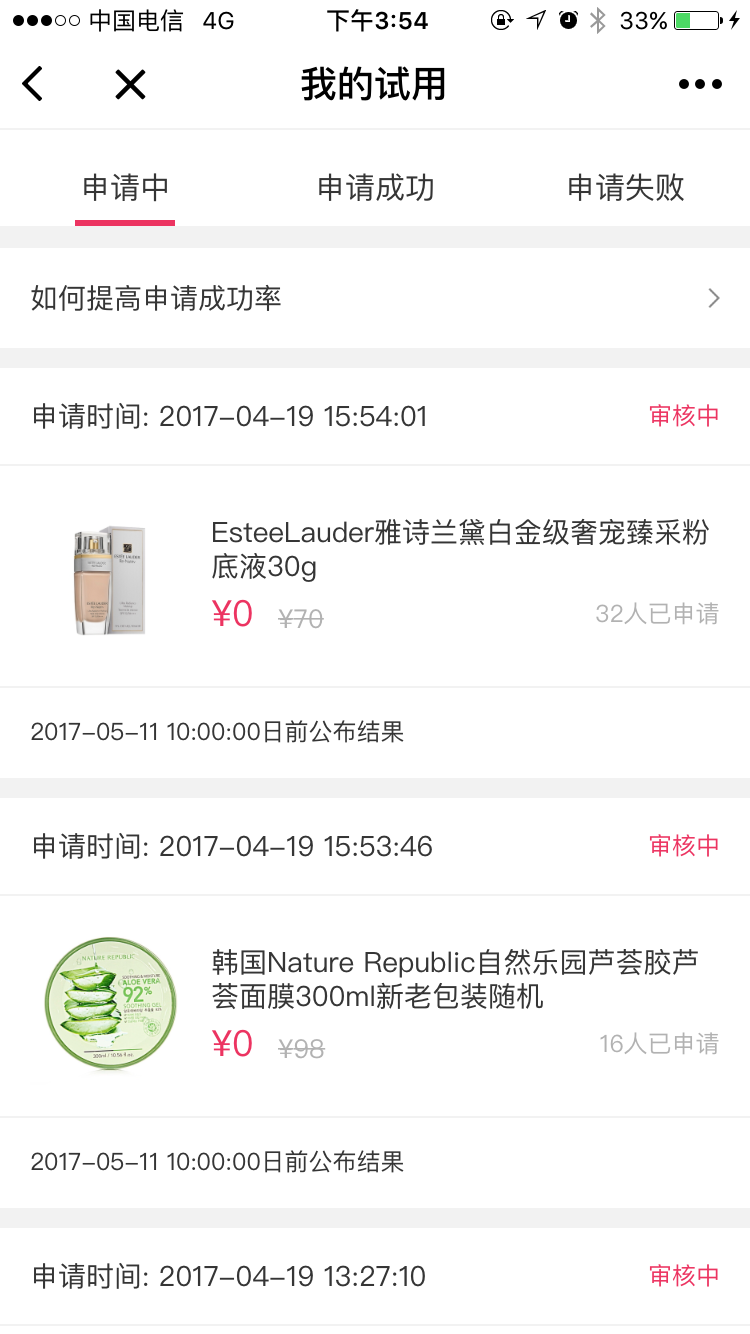
Task: Select the 申请中 tab
Action: tap(125, 188)
